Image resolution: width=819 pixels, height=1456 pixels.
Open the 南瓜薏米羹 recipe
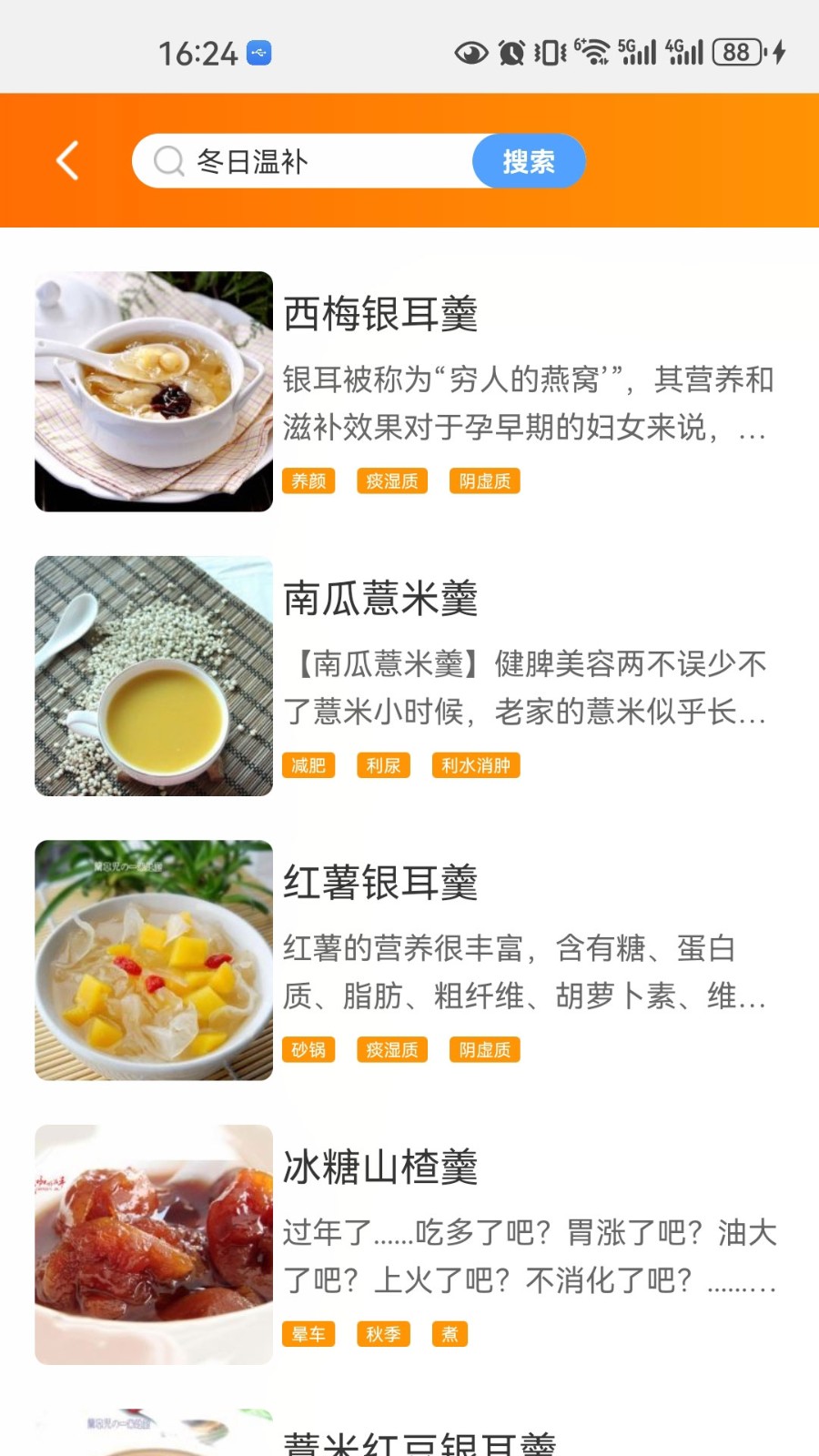380,599
